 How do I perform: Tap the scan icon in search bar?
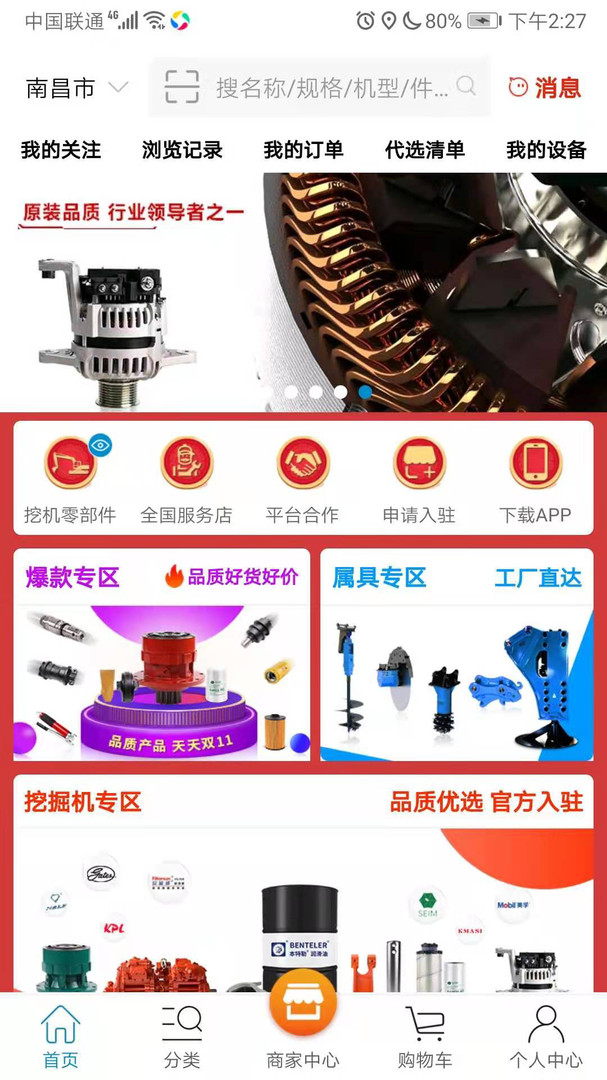click(x=182, y=88)
